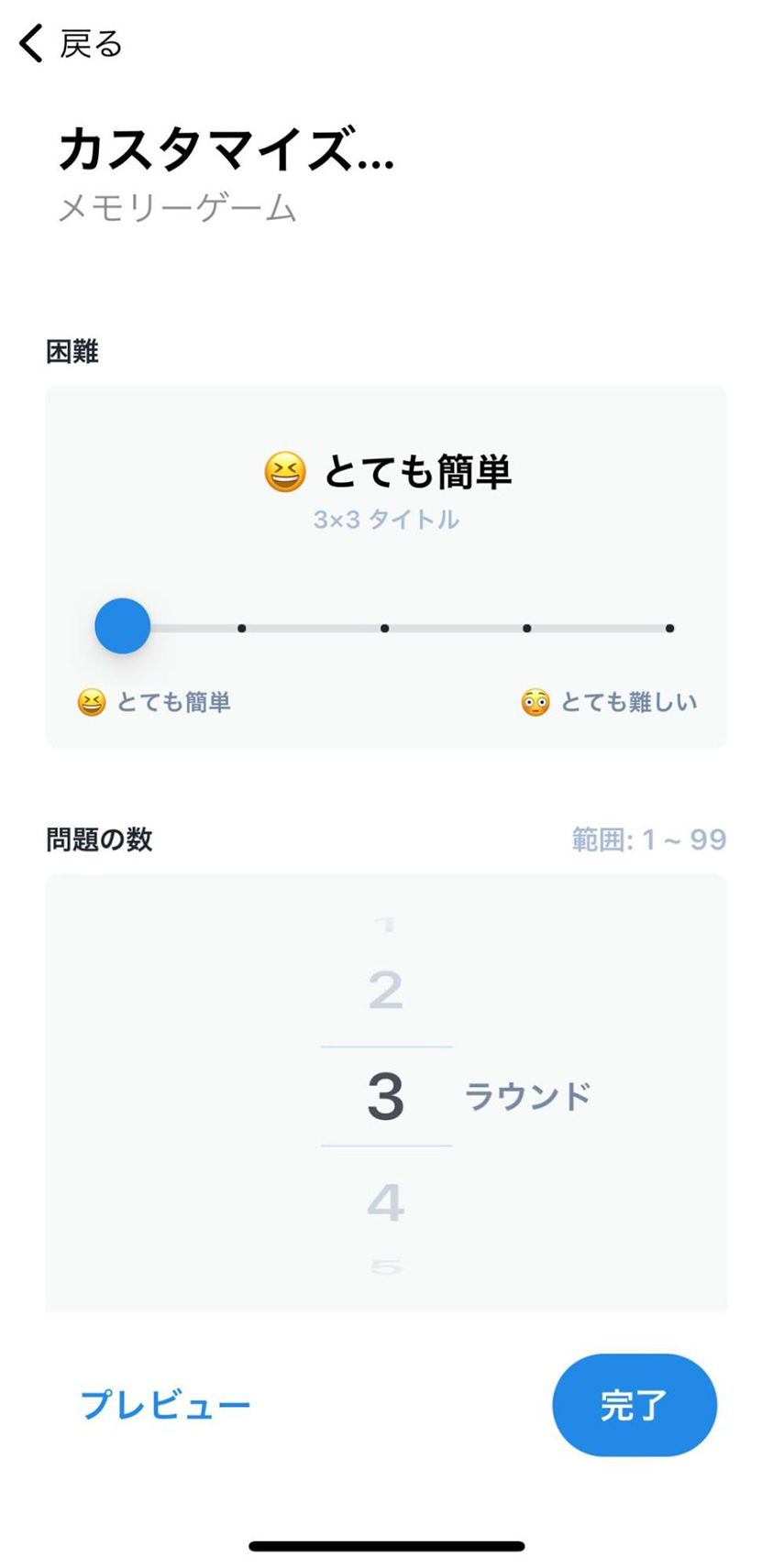
Task: Set difficulty to とても難しい at the slider's end
Action: pos(669,628)
